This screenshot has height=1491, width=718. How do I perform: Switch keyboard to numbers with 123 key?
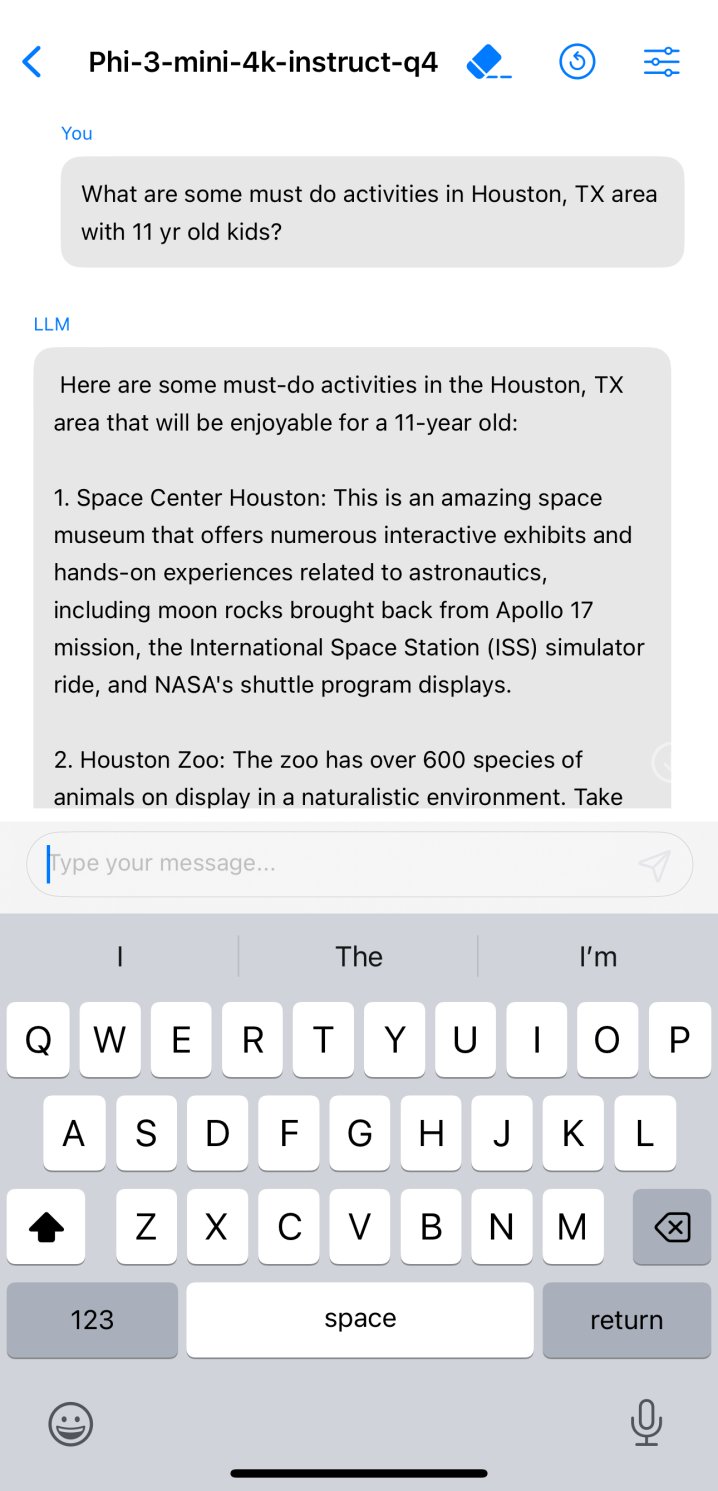(92, 1320)
